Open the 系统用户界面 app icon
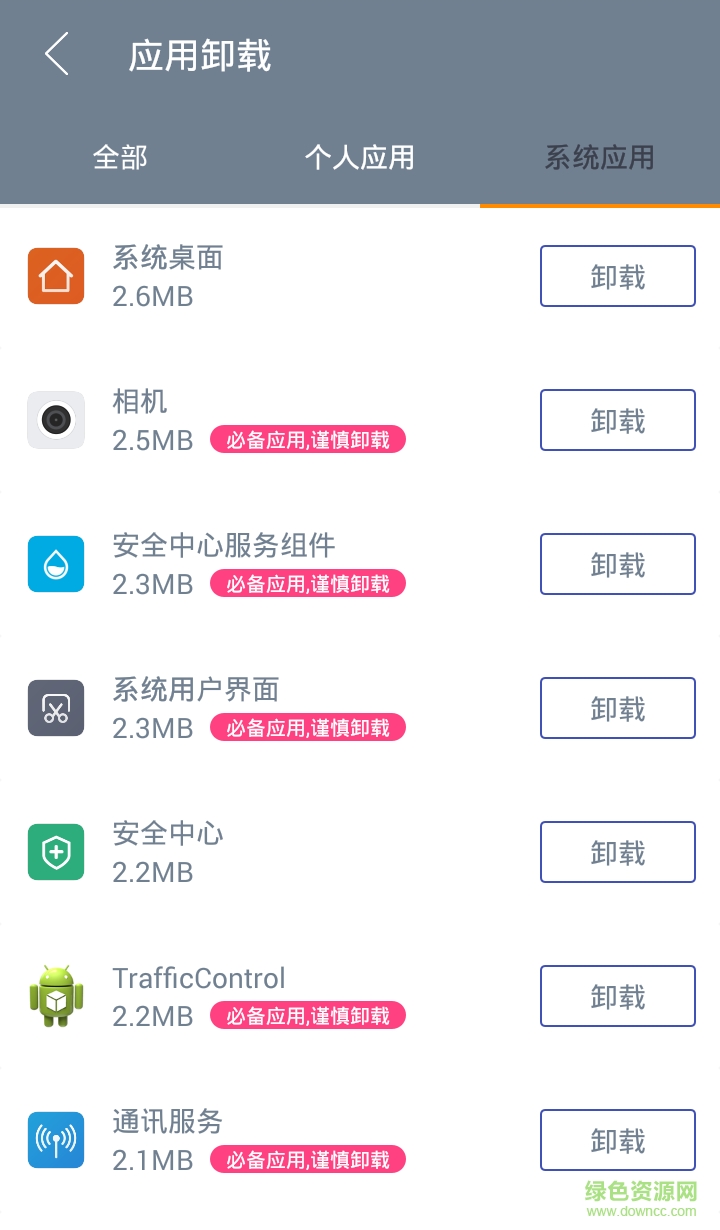 (55, 708)
